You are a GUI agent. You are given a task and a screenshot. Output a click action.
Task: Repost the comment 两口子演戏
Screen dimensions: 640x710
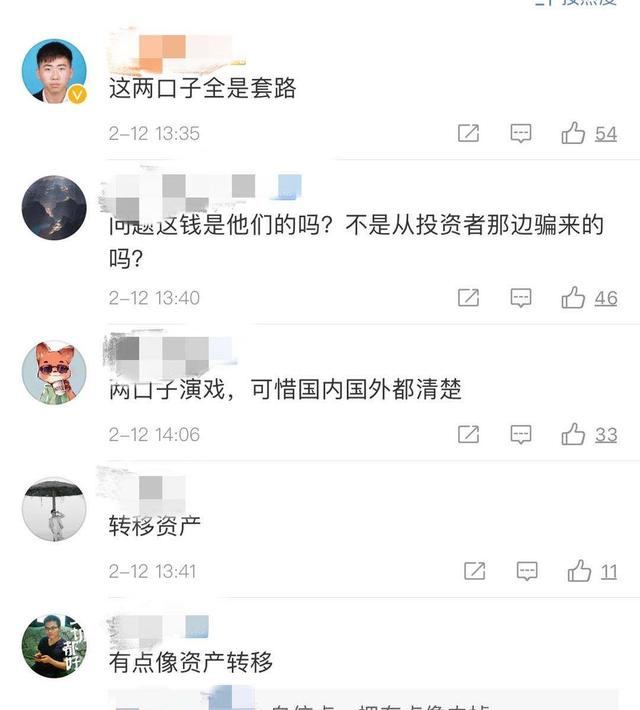467,434
